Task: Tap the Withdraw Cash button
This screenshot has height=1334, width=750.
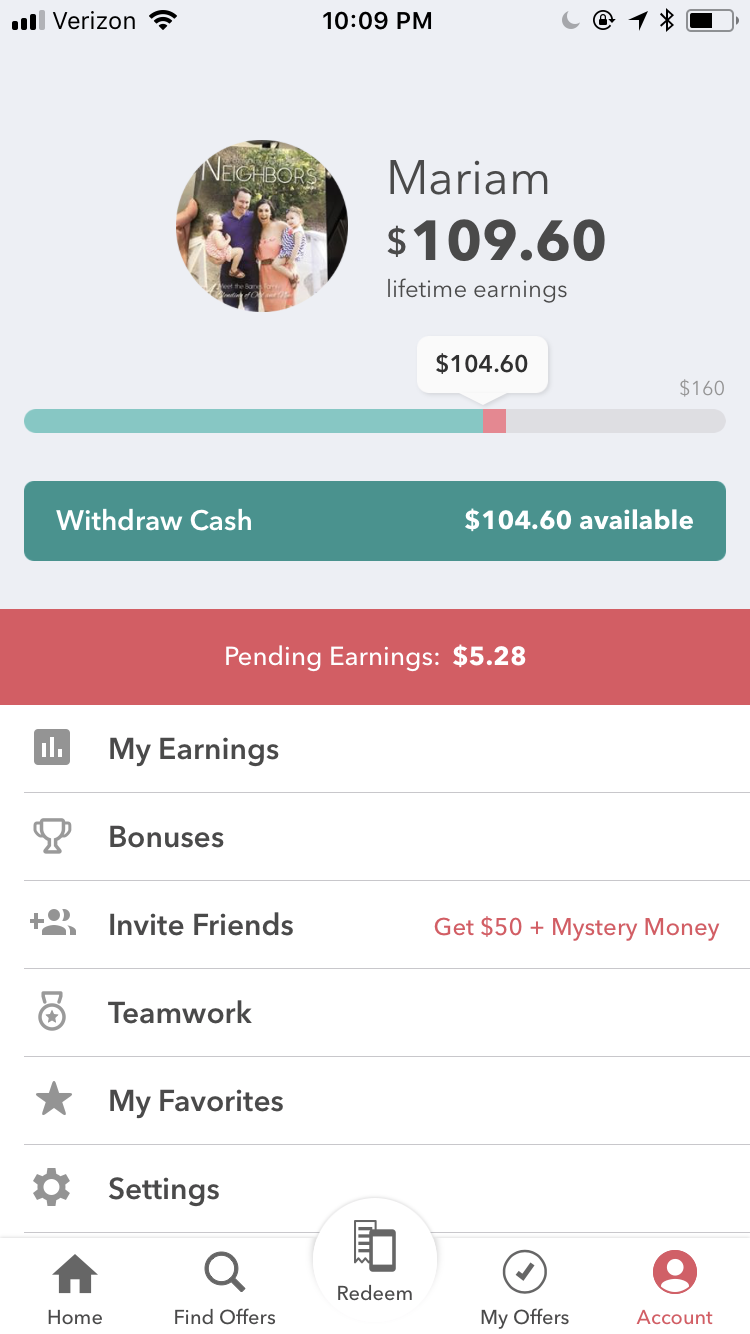Action: [x=375, y=521]
